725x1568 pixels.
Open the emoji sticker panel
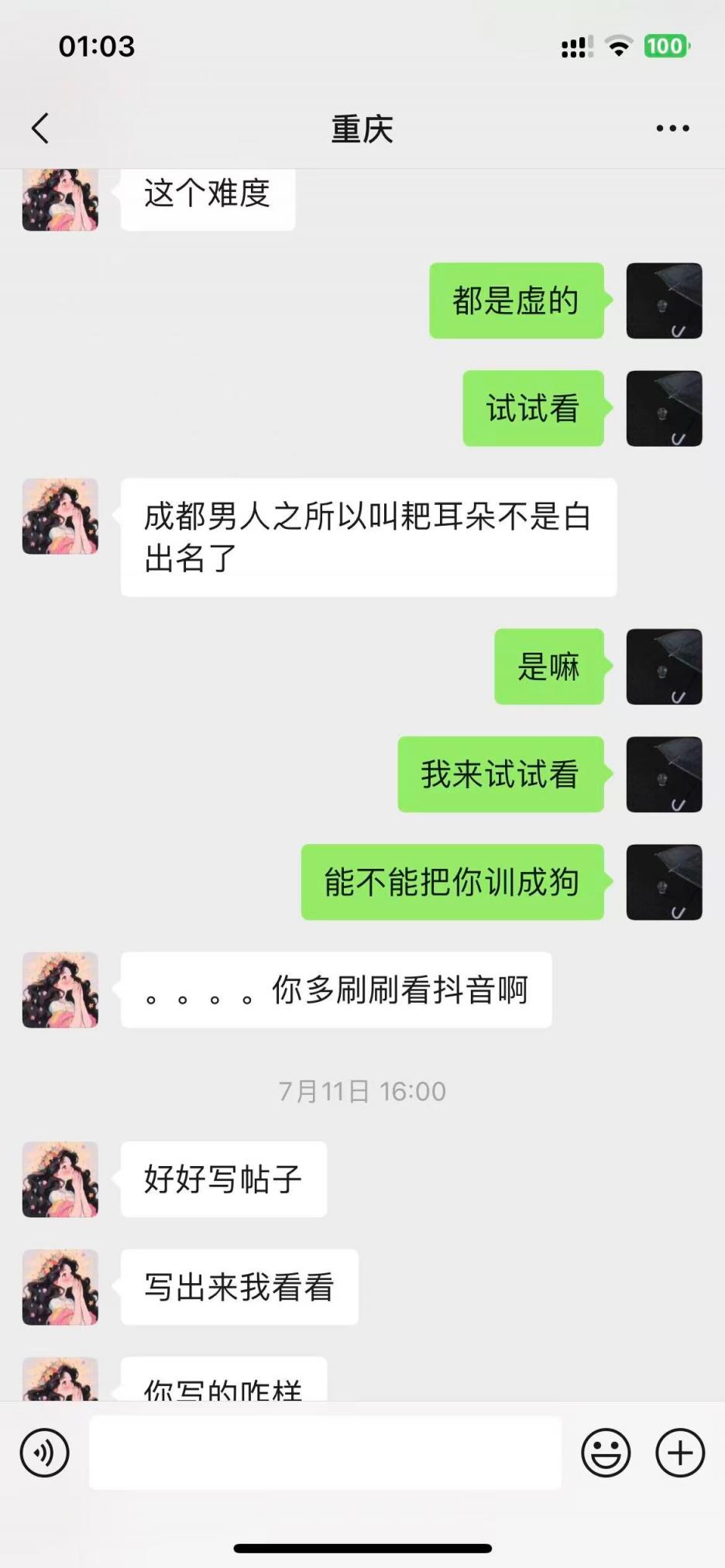point(606,1453)
